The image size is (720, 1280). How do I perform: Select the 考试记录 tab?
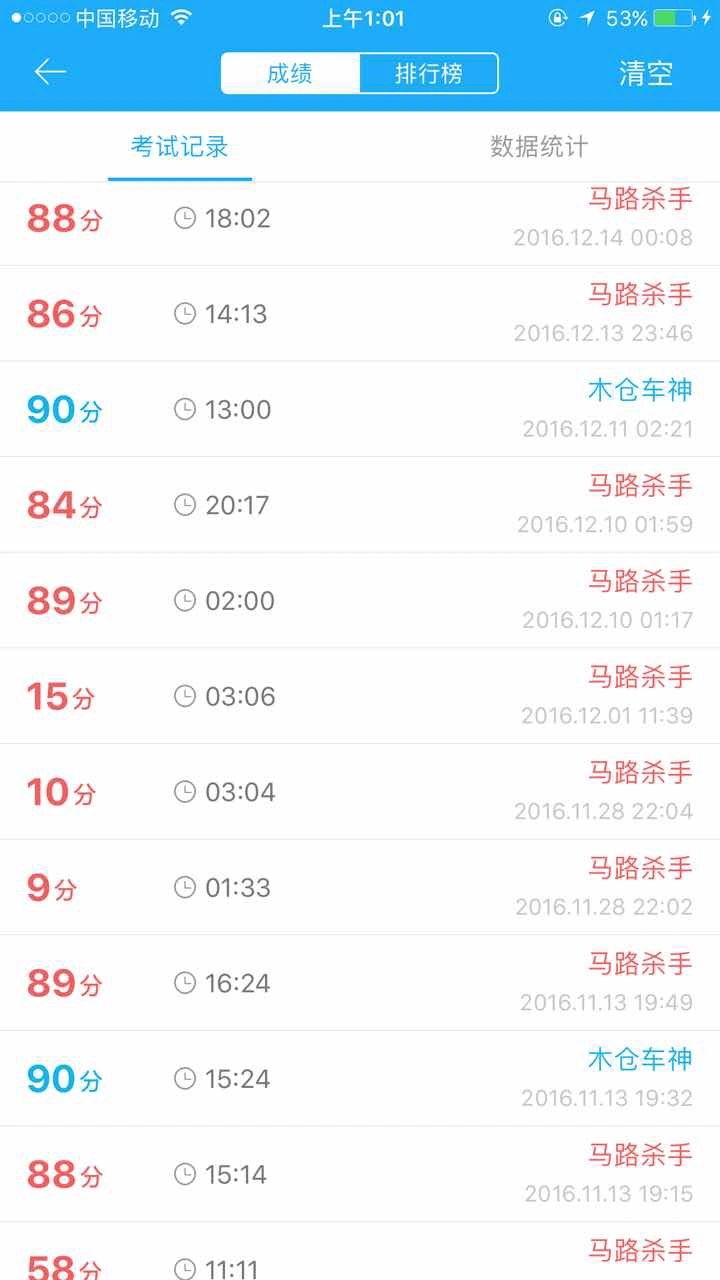[180, 147]
